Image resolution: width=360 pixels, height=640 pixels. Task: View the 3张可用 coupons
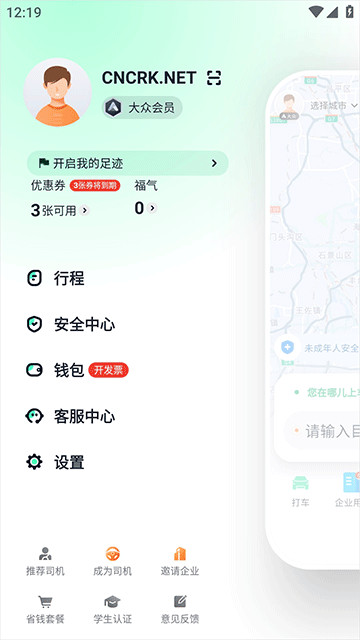[60, 210]
